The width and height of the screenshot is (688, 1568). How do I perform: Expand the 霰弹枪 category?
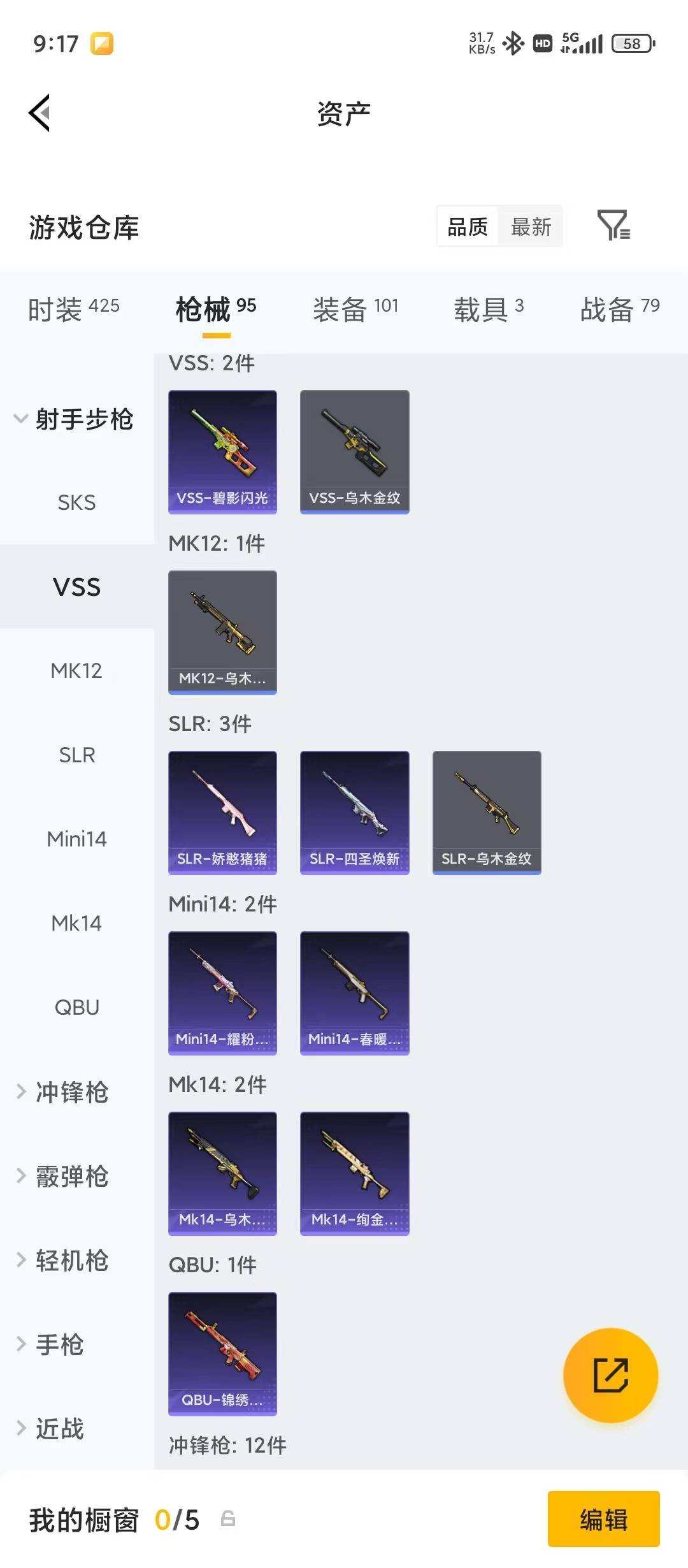pos(64,1176)
